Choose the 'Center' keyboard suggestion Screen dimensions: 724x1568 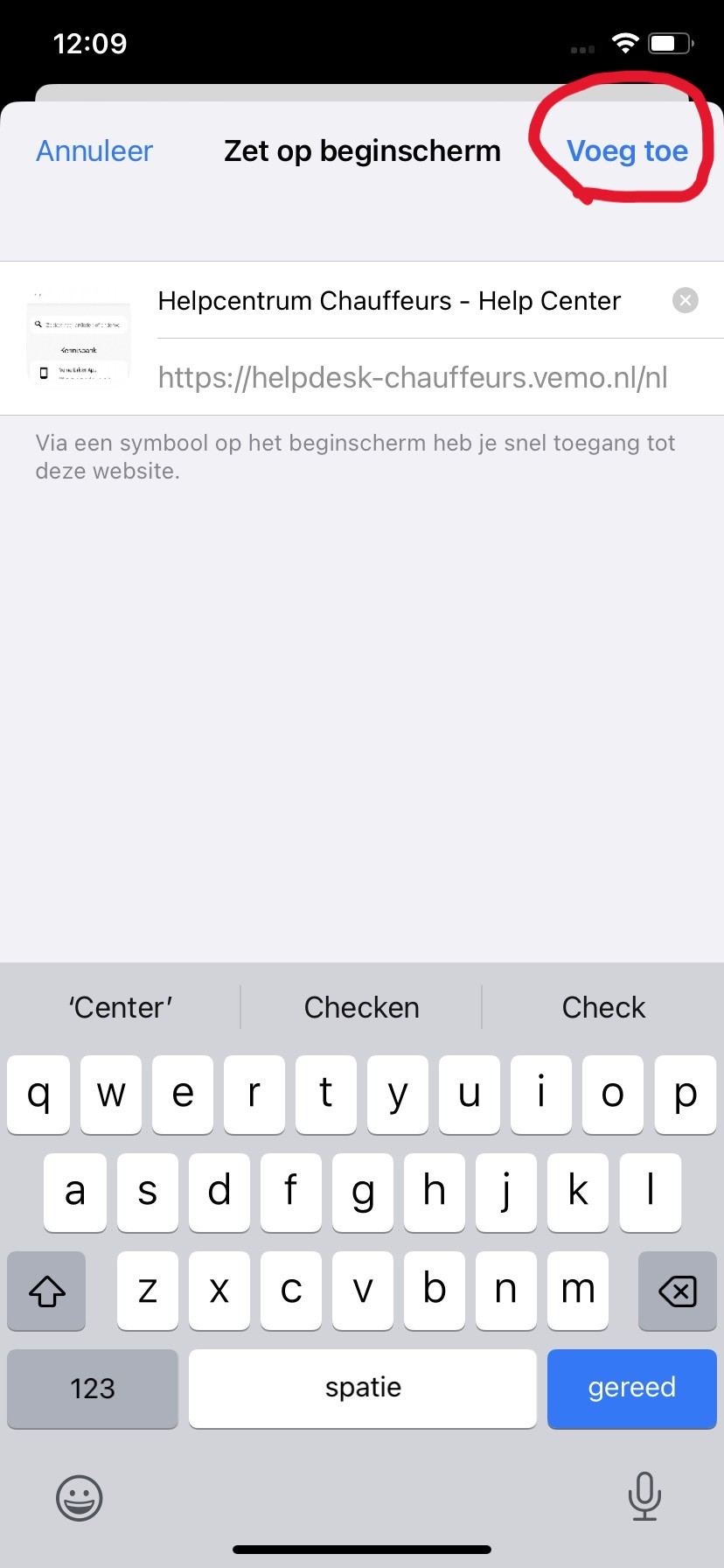point(121,1007)
